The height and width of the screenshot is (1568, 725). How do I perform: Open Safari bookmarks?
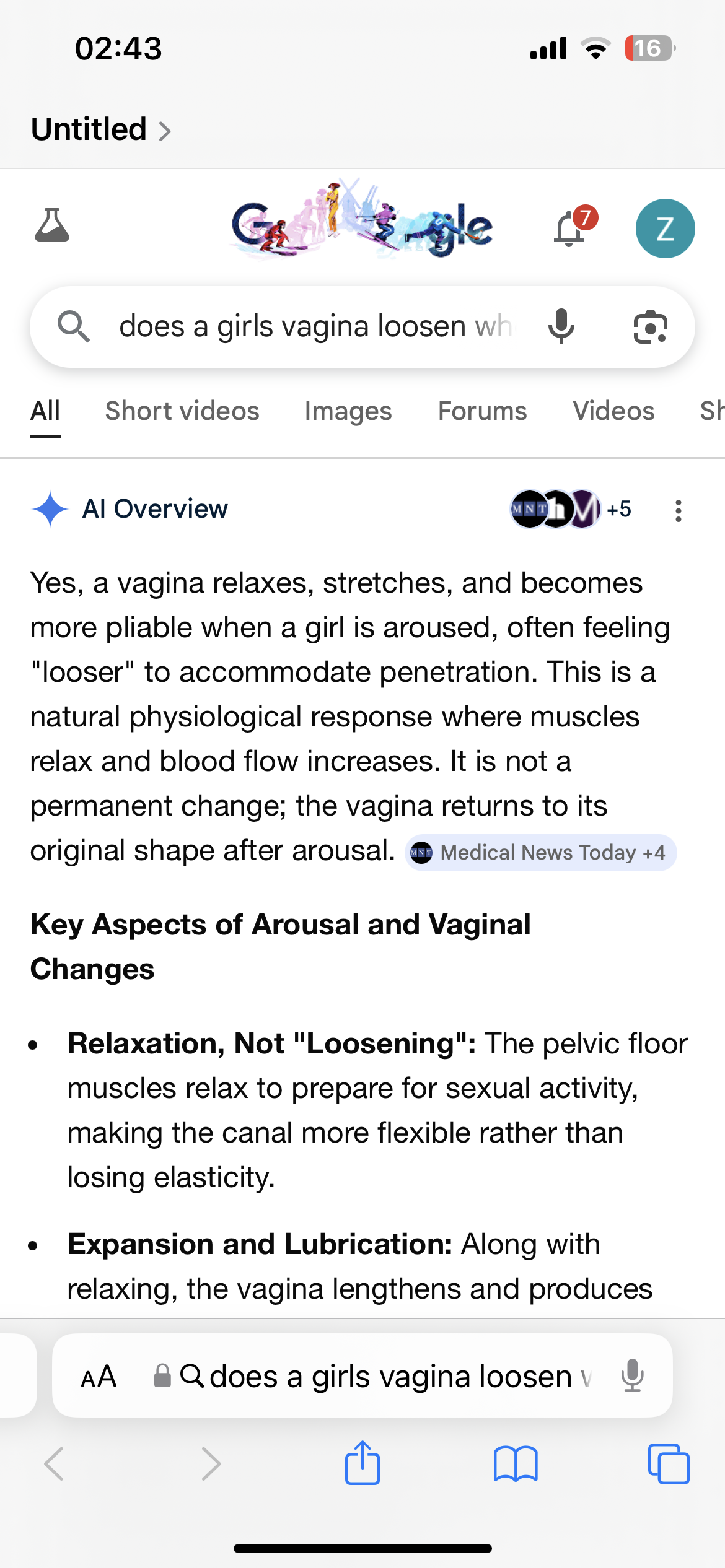coord(516,1464)
